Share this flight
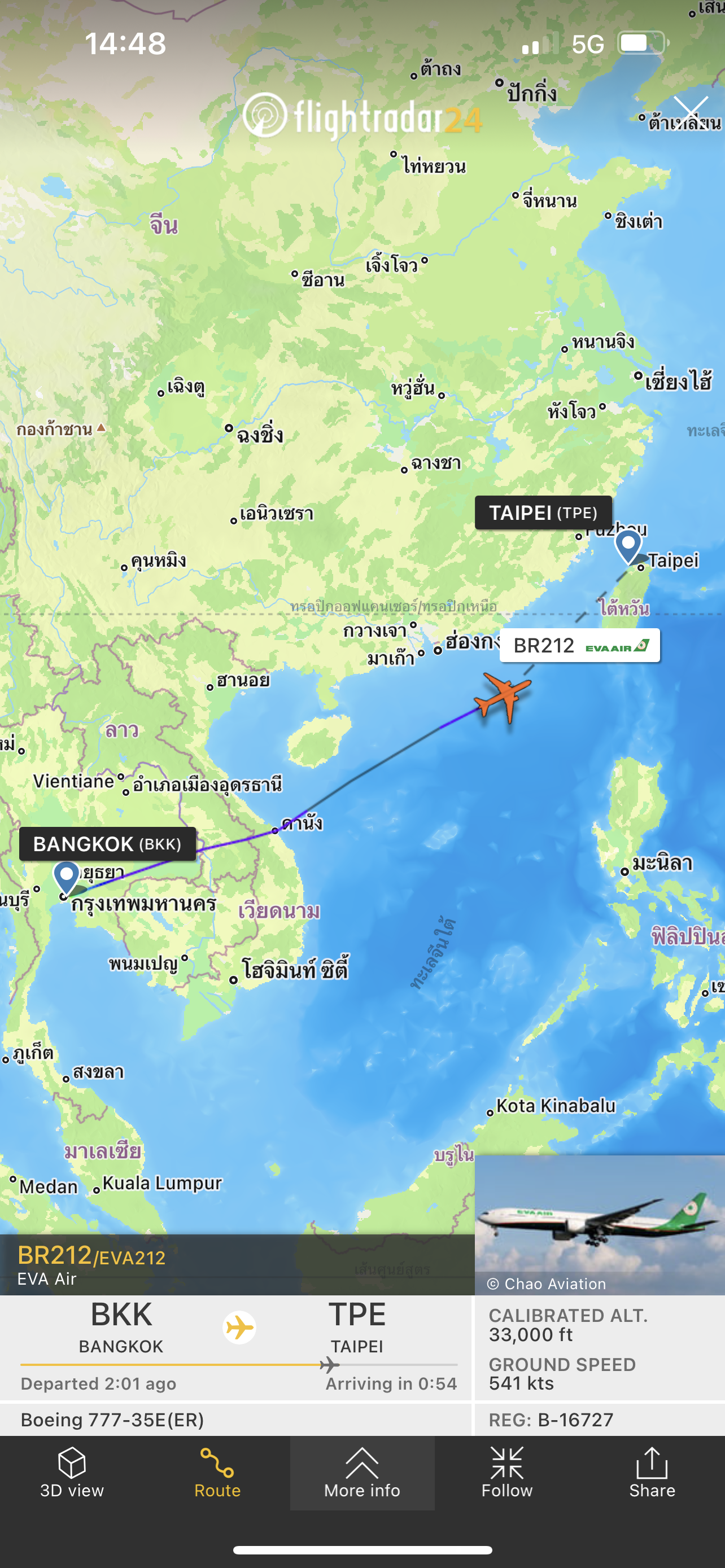Viewport: 725px width, 1568px height. coord(652,1473)
